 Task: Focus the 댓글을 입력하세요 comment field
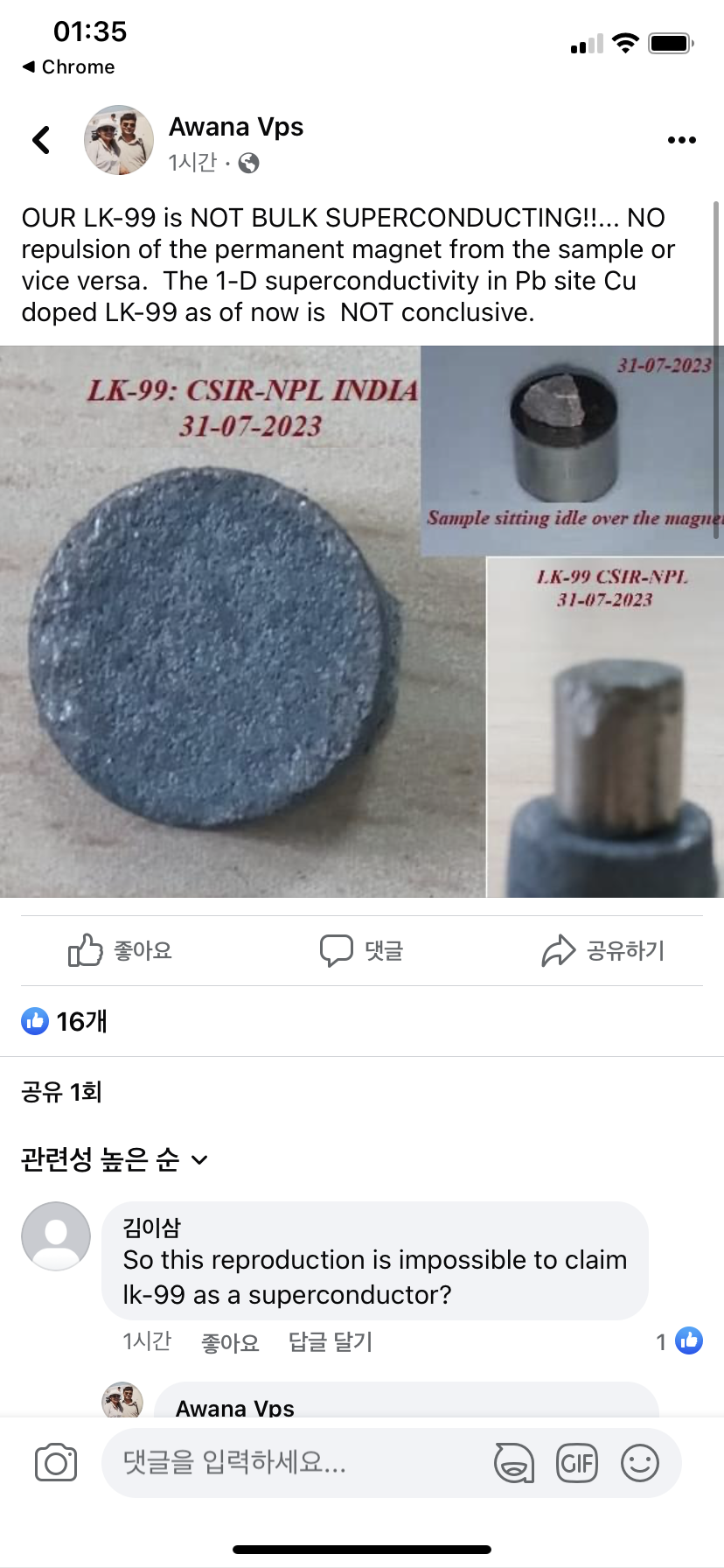point(297,1463)
